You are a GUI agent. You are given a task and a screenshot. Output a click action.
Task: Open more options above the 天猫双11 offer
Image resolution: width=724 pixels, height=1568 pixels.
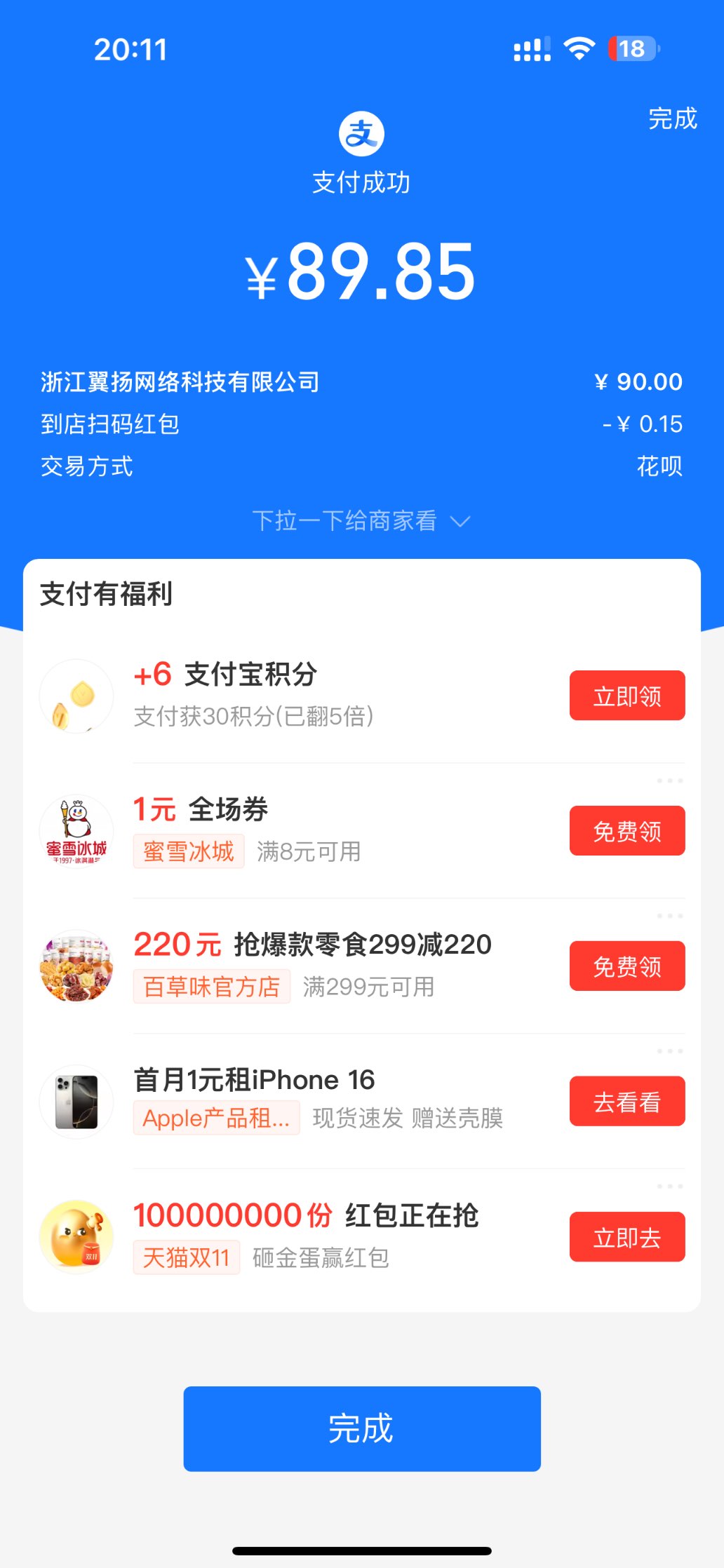click(x=669, y=1187)
